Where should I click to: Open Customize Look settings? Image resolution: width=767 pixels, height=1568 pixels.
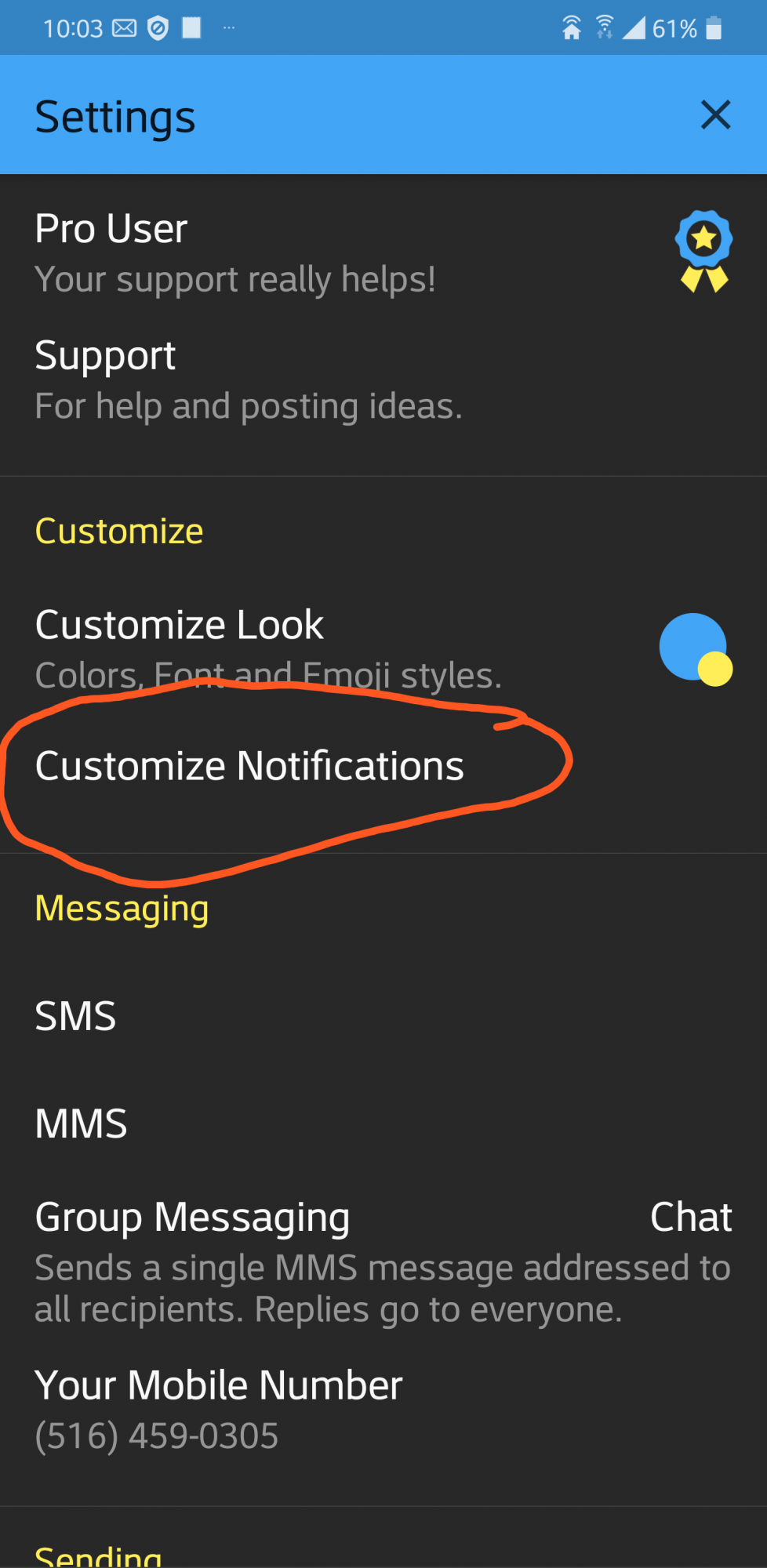383,648
